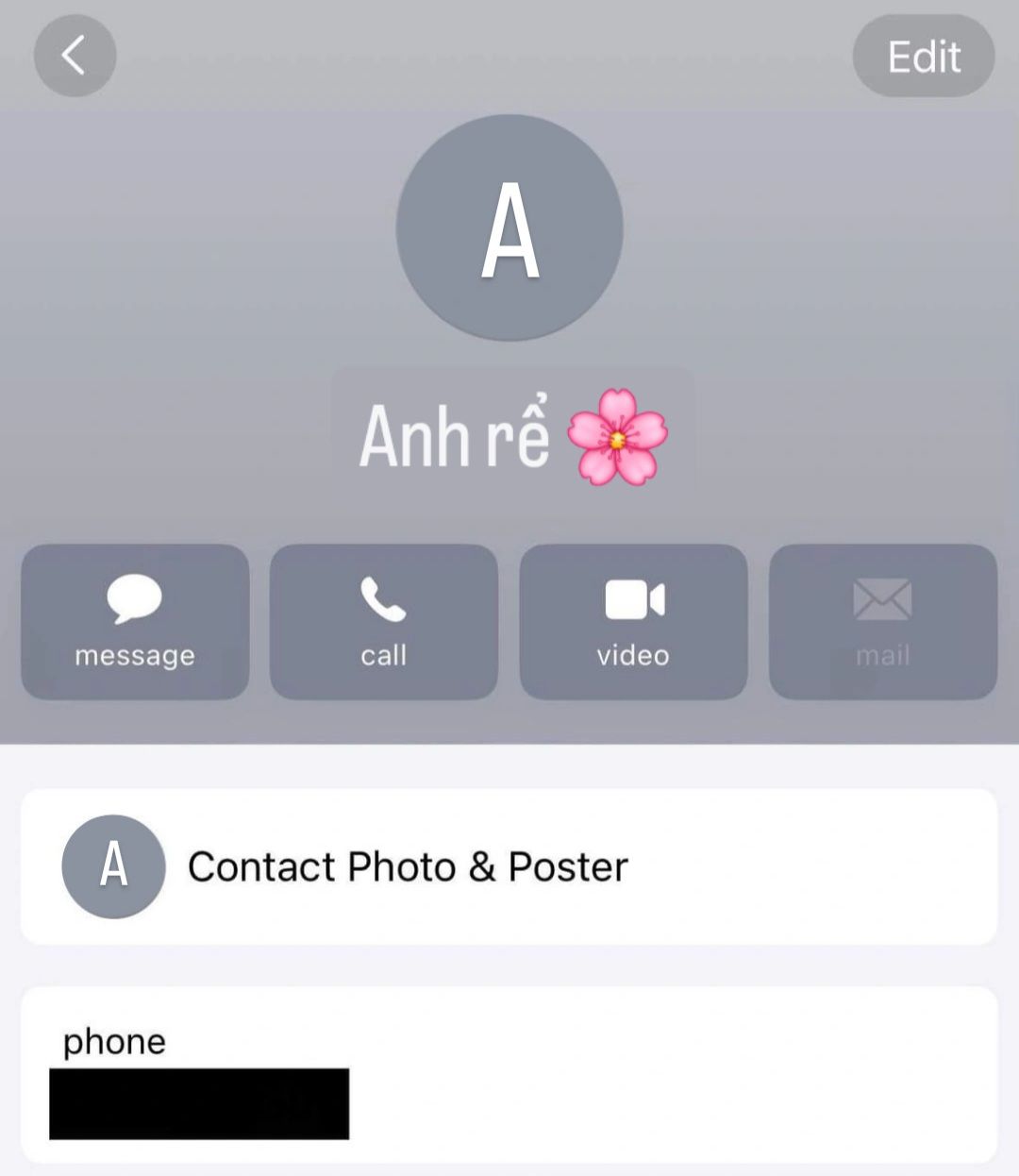Start a video call with Anh rể

633,621
